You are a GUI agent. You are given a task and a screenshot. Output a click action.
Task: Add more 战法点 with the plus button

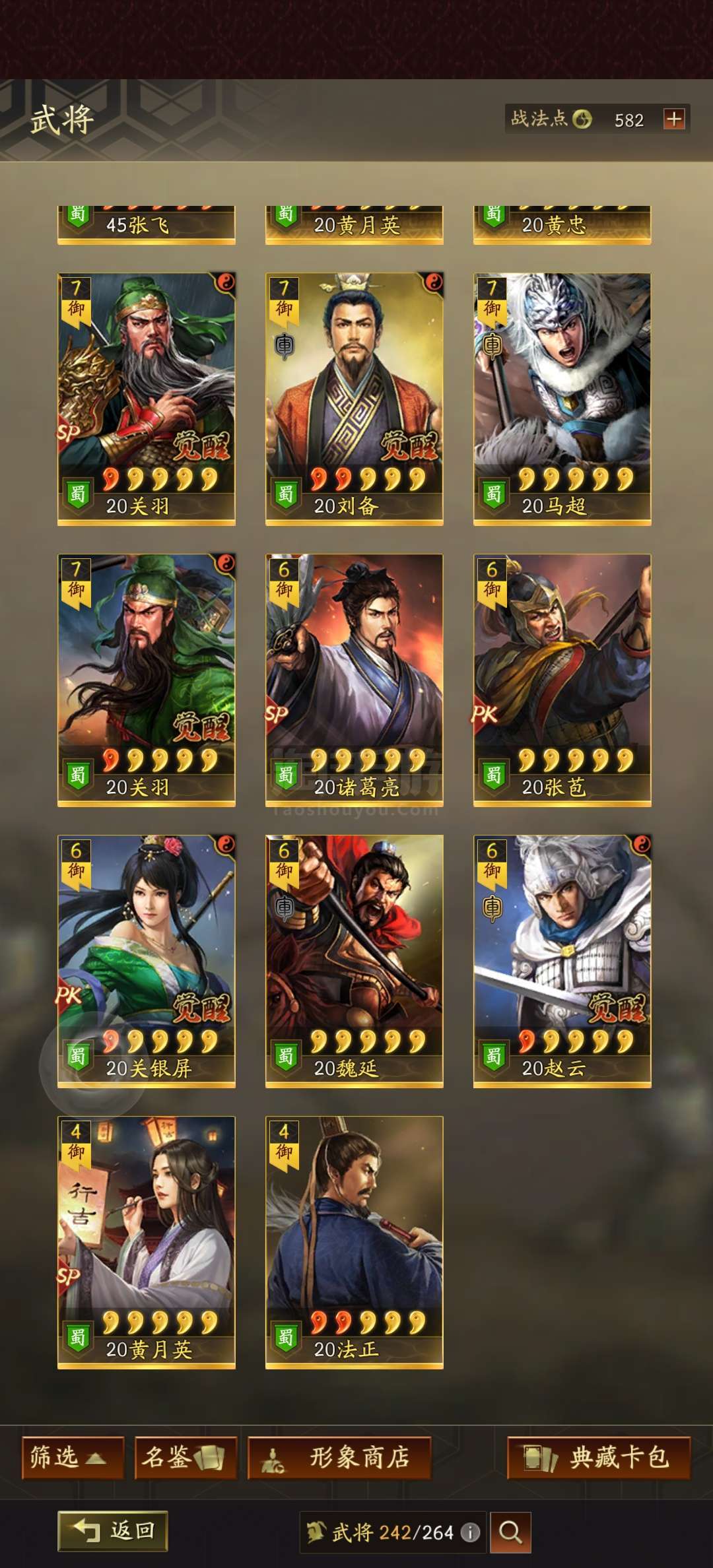tap(674, 119)
